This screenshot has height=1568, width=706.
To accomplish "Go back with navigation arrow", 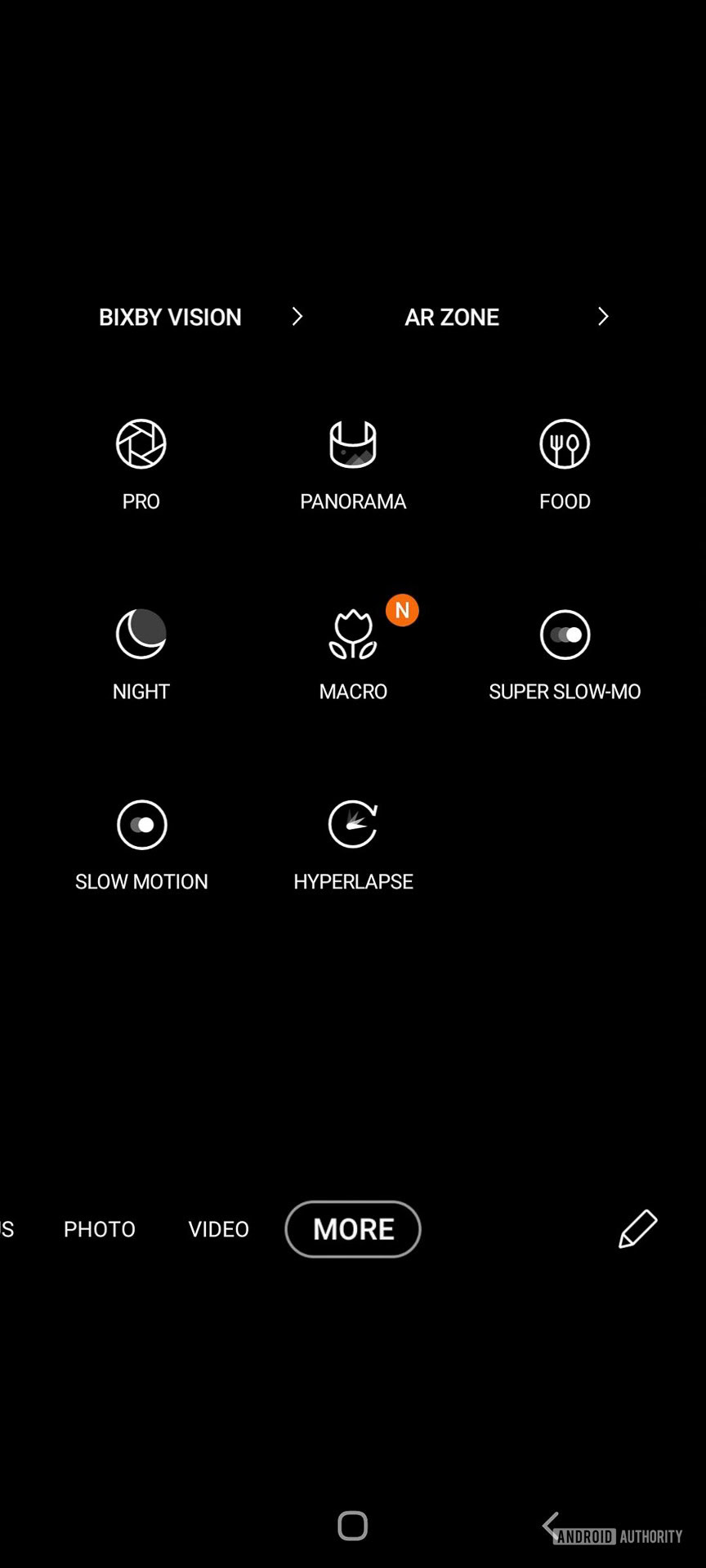I will (x=550, y=1525).
